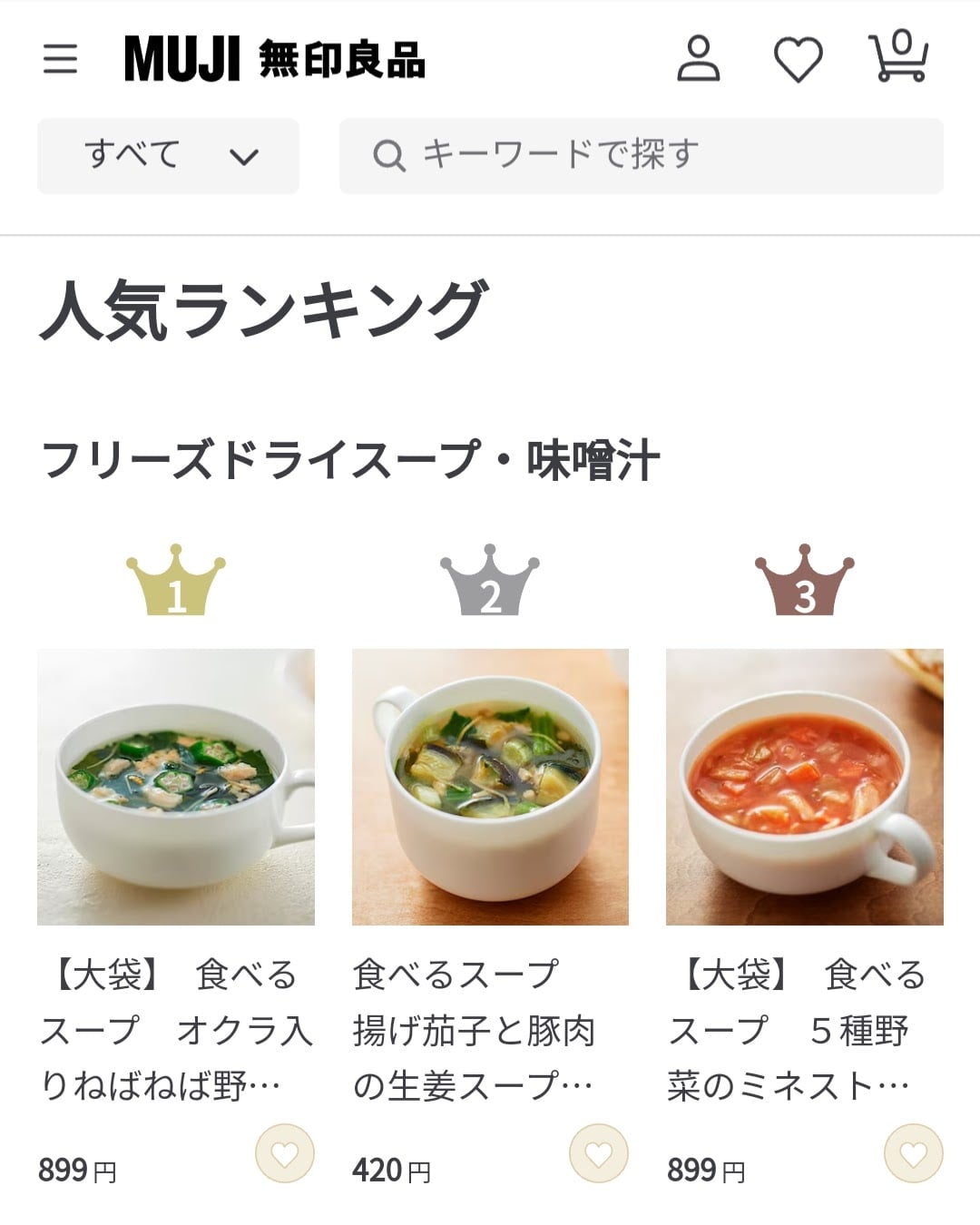Screen dimensions: 980x1225
Task: Open the 揚げ茄子と豚肉の生姜スープ product
Action: tap(490, 787)
